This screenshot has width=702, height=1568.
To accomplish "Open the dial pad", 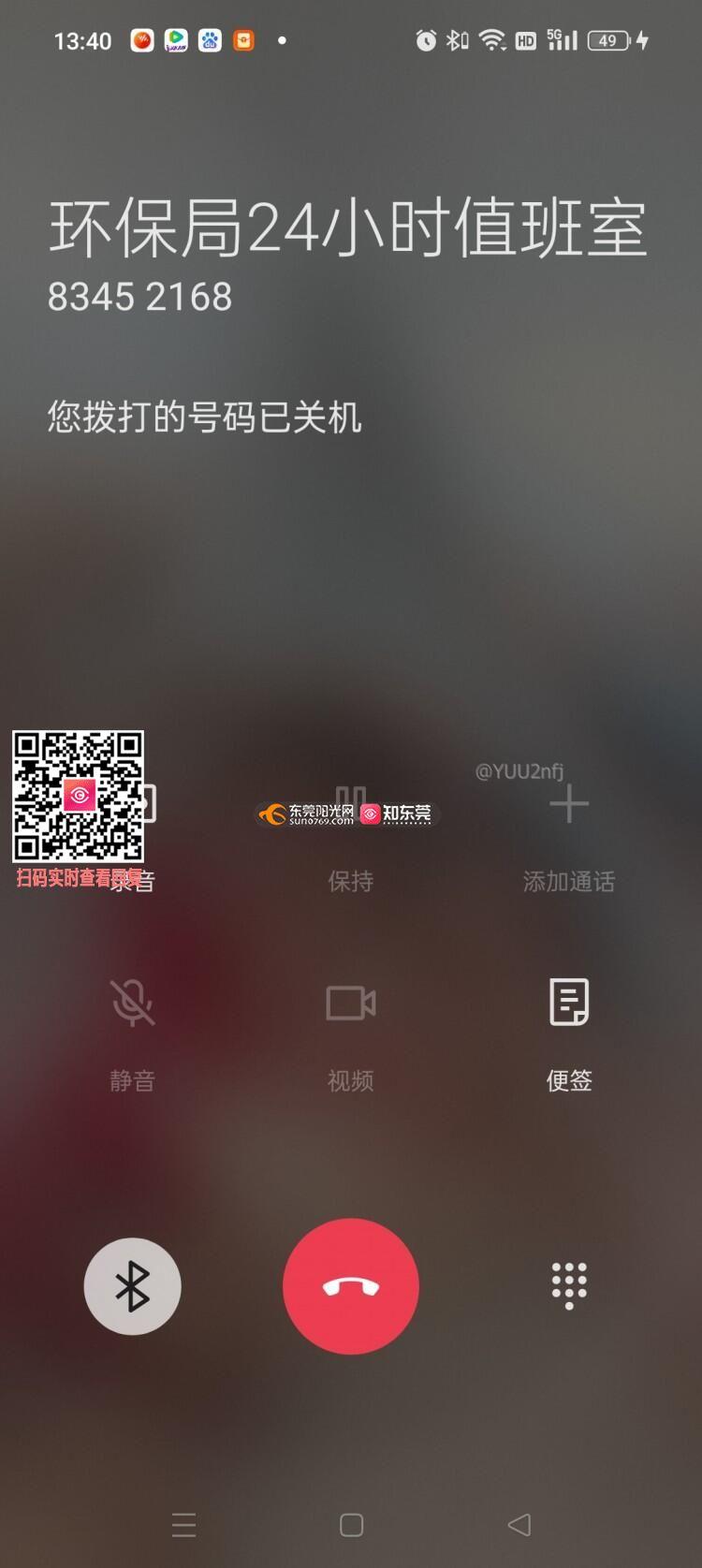I will click(569, 1285).
